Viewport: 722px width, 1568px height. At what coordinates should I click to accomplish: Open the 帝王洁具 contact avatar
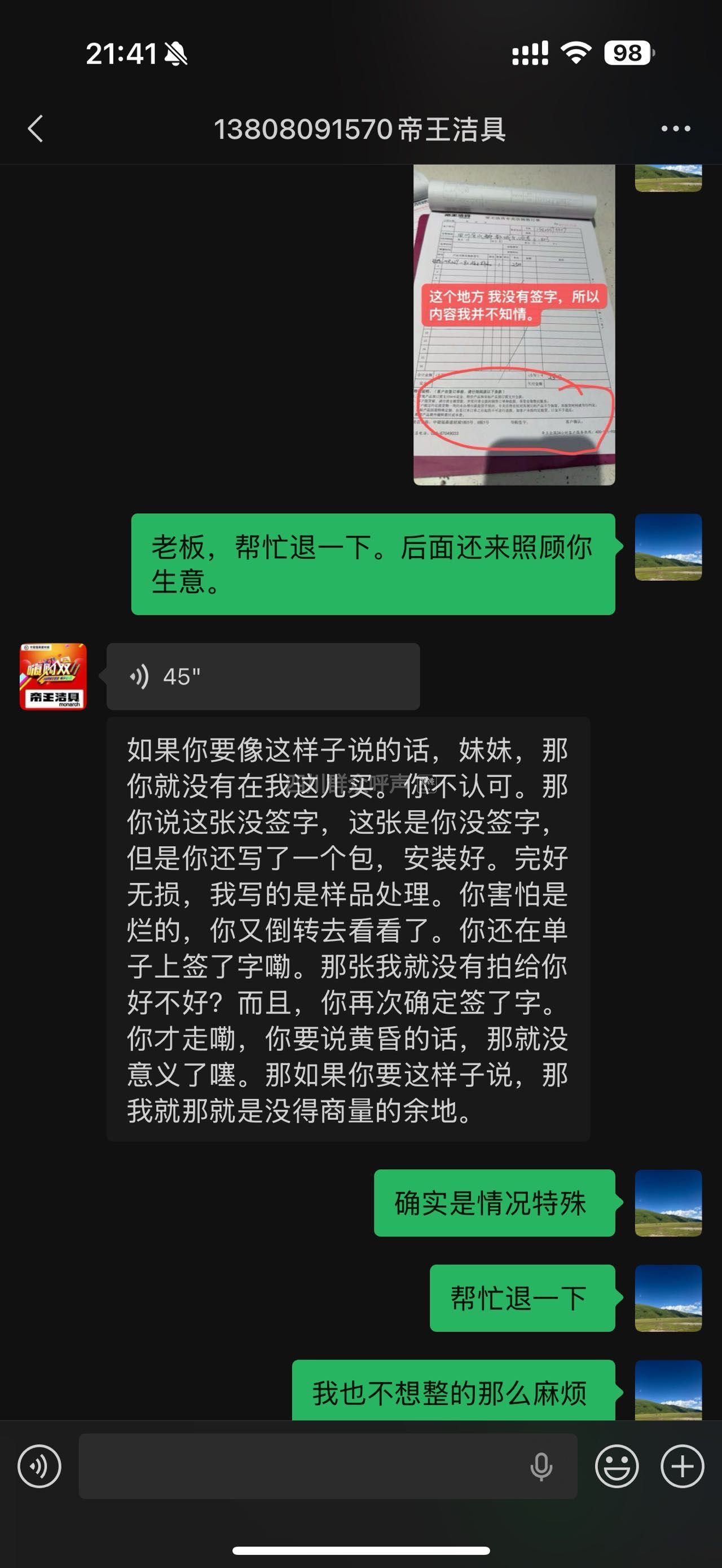coord(54,676)
